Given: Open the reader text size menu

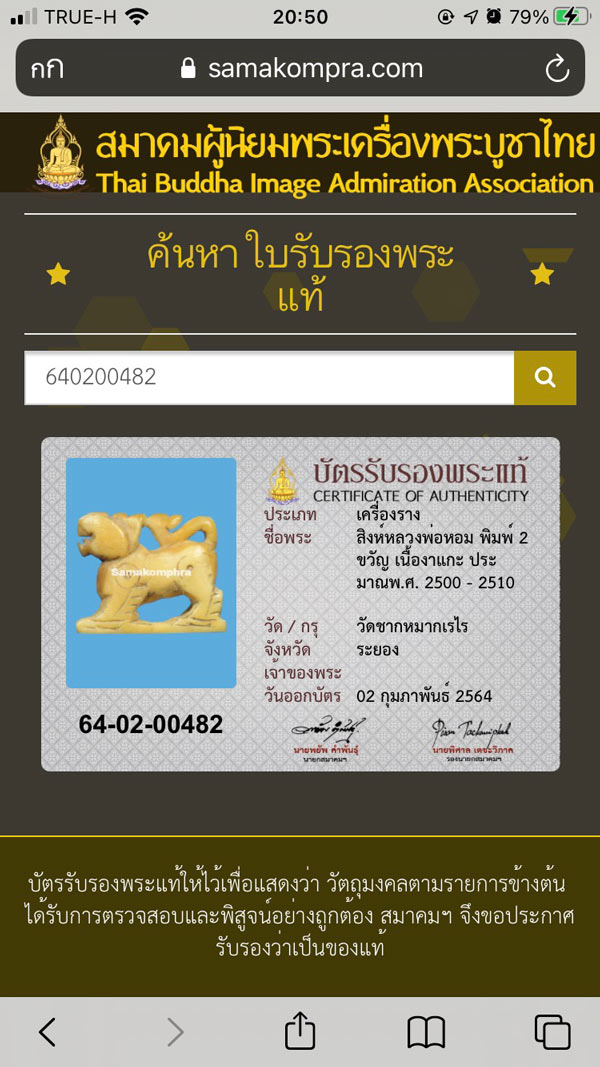Looking at the screenshot, I should [48, 69].
